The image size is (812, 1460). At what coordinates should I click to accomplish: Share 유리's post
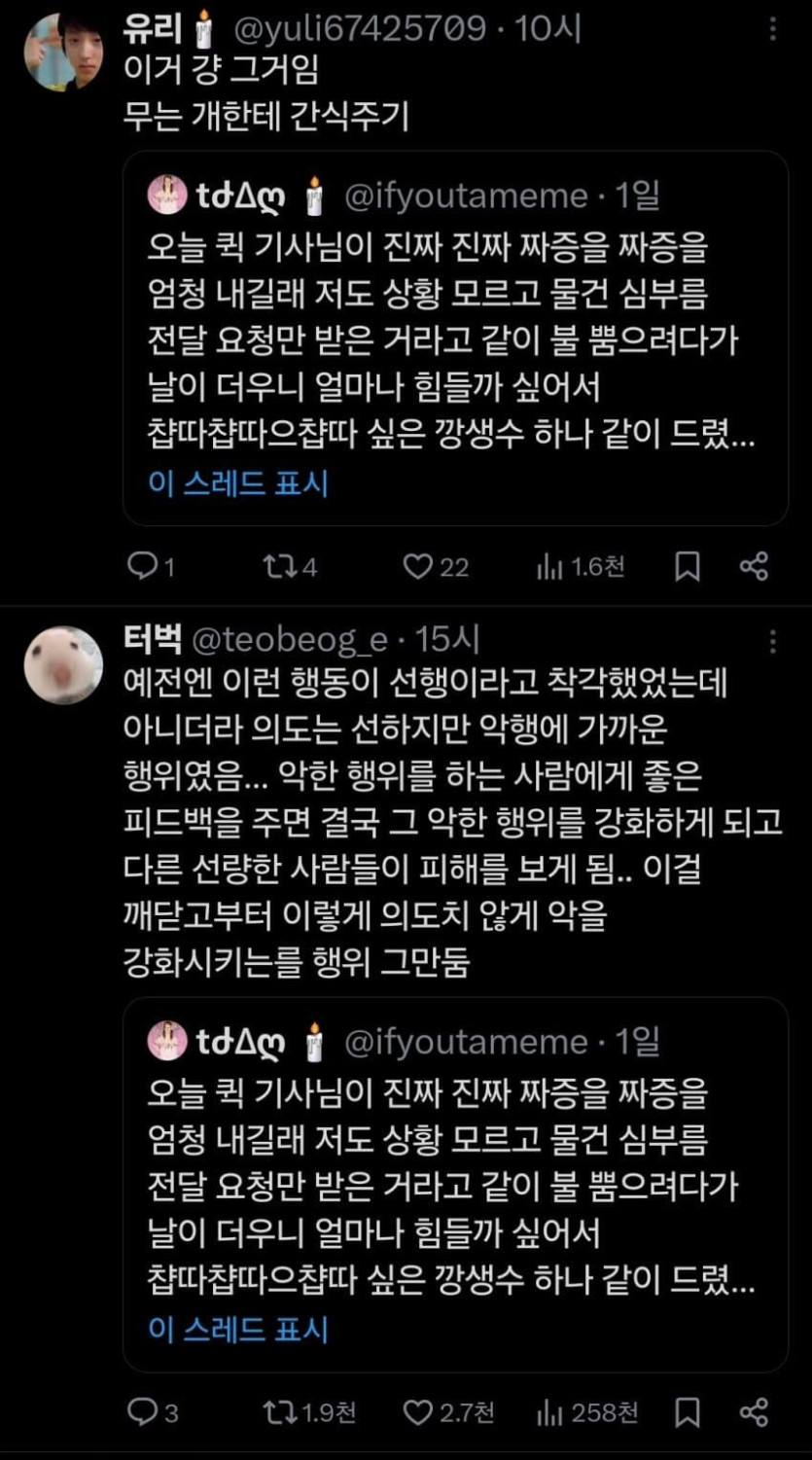pyautogui.click(x=754, y=566)
